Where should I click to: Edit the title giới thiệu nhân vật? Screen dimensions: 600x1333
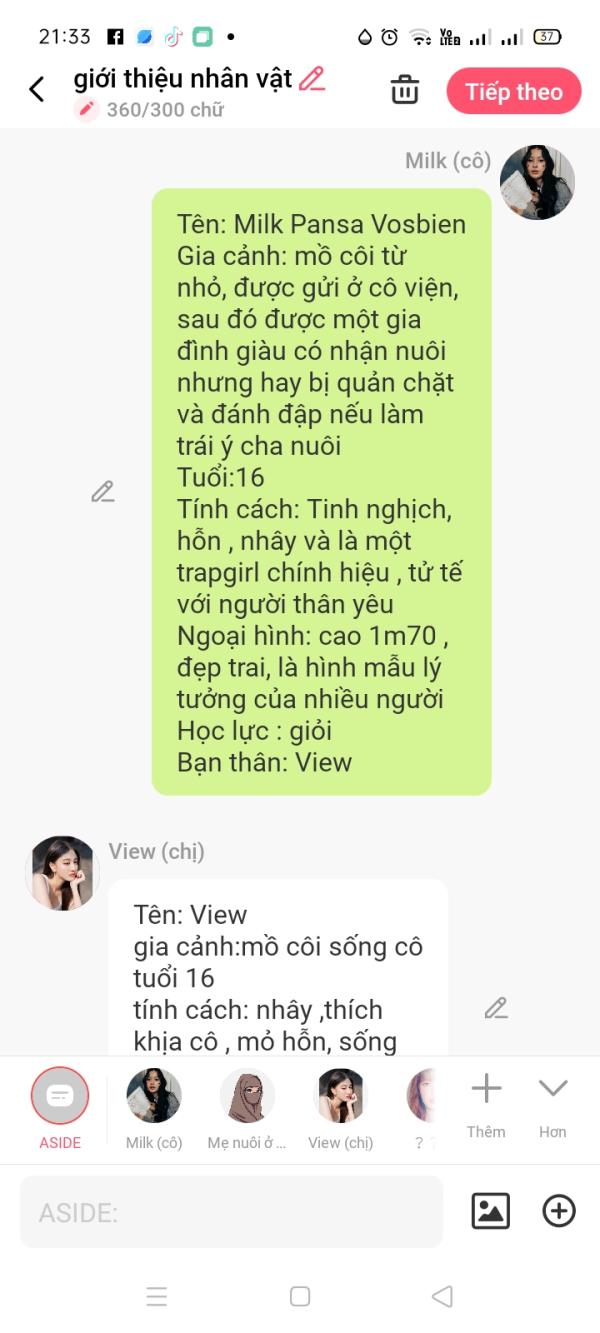pos(312,78)
